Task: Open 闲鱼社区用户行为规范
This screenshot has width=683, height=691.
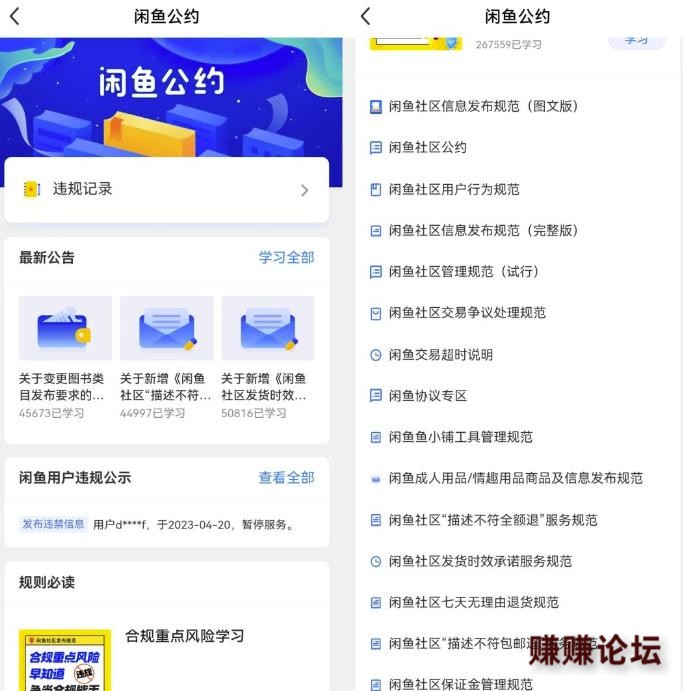Action: (x=453, y=189)
